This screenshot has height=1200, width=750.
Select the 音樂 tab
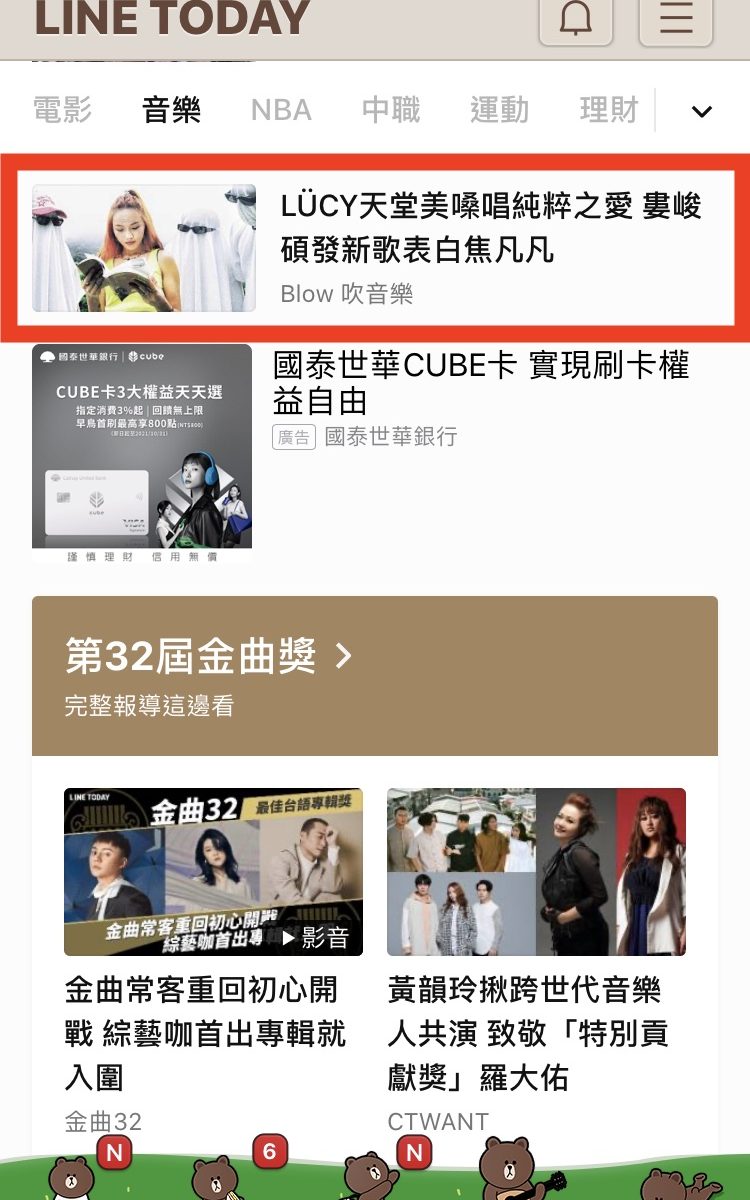click(171, 110)
